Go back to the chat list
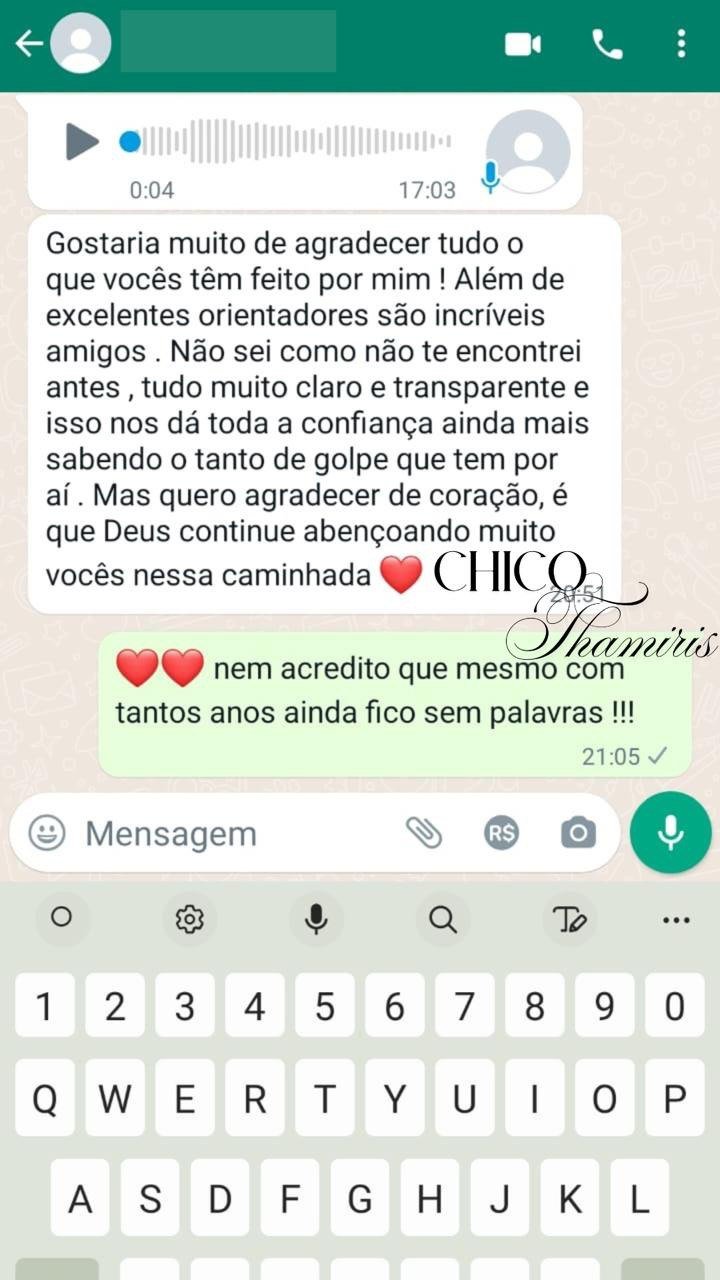Image resolution: width=720 pixels, height=1280 pixels. coord(27,44)
